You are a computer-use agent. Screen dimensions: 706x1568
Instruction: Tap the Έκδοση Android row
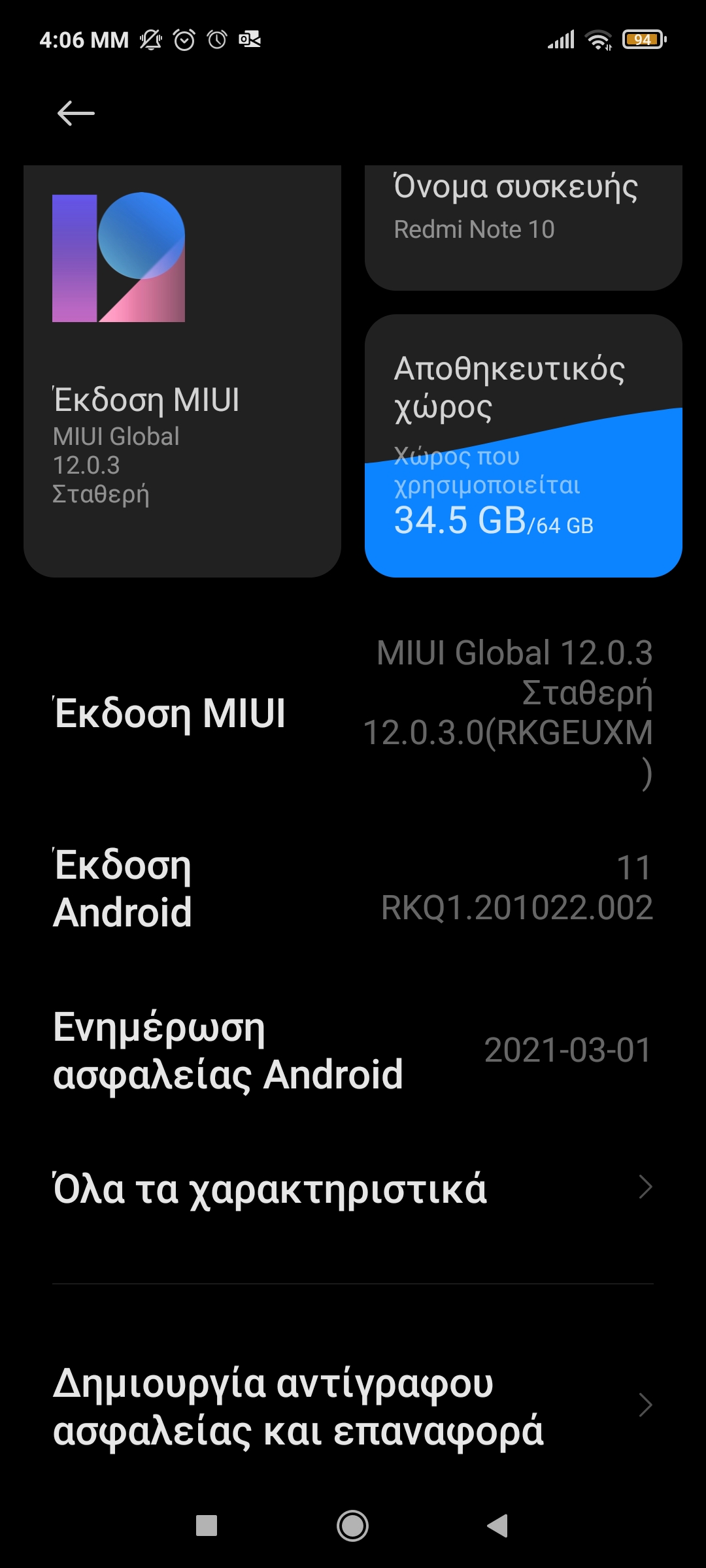click(353, 887)
